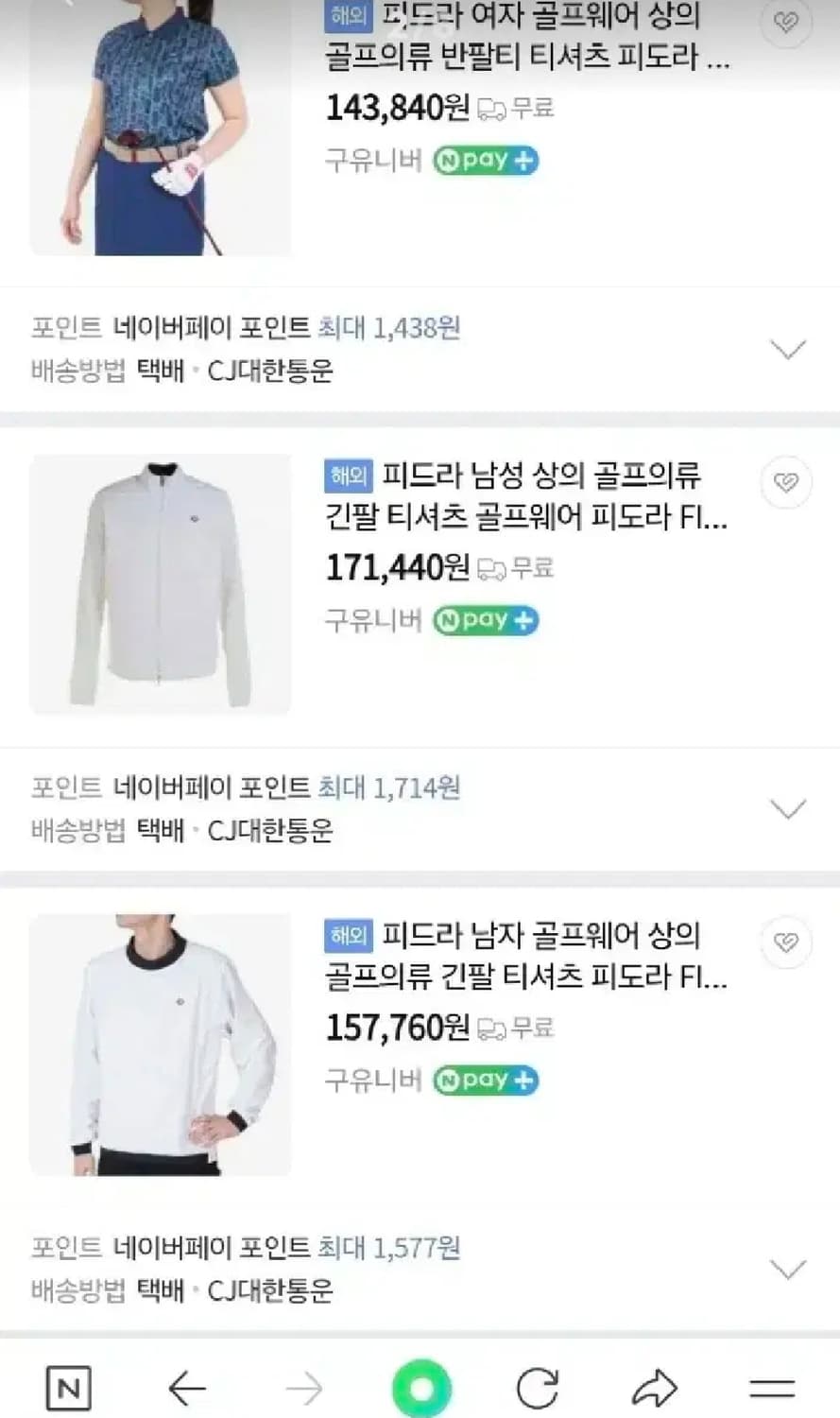Toggle the heart on the third golf shirt
This screenshot has height=1418, width=840.
tap(785, 942)
